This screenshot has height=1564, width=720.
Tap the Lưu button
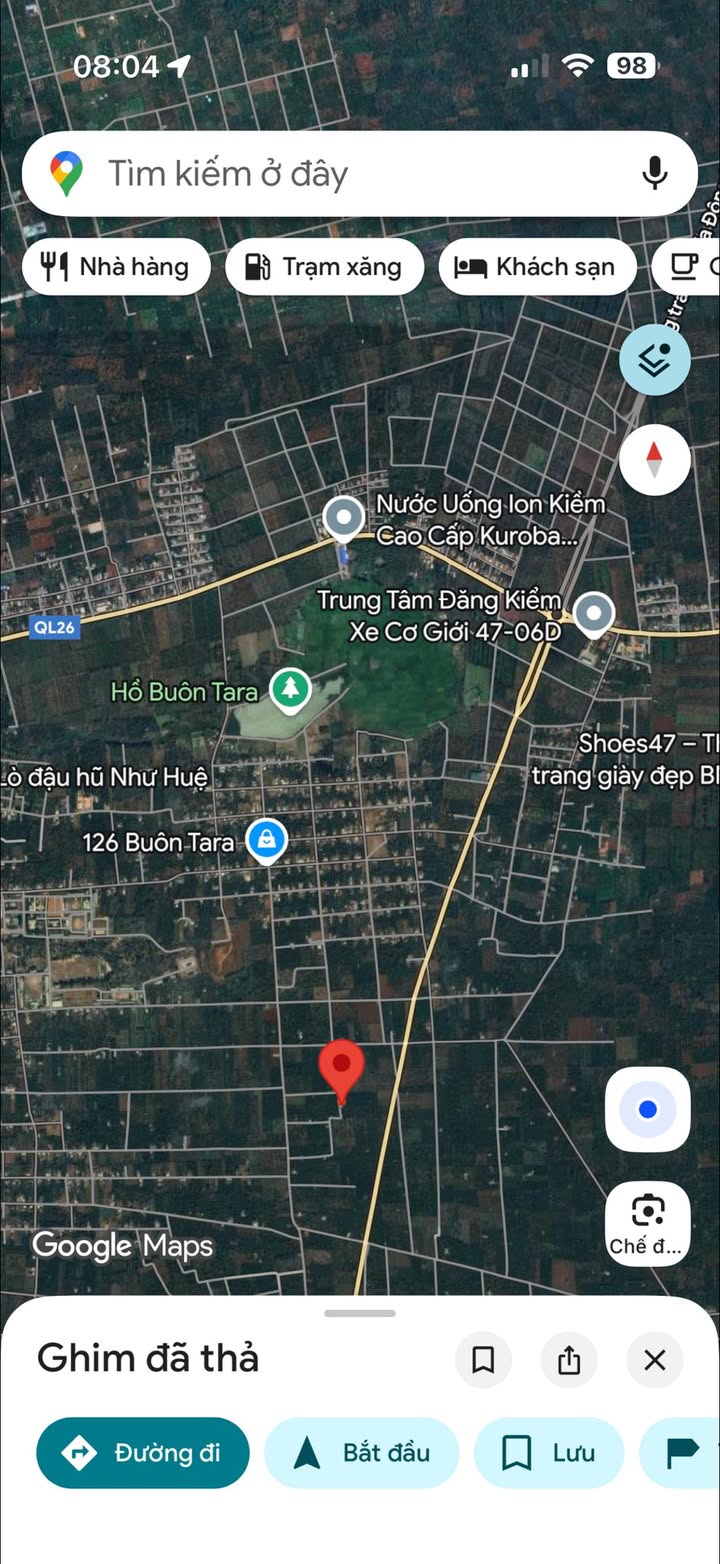(x=549, y=1453)
